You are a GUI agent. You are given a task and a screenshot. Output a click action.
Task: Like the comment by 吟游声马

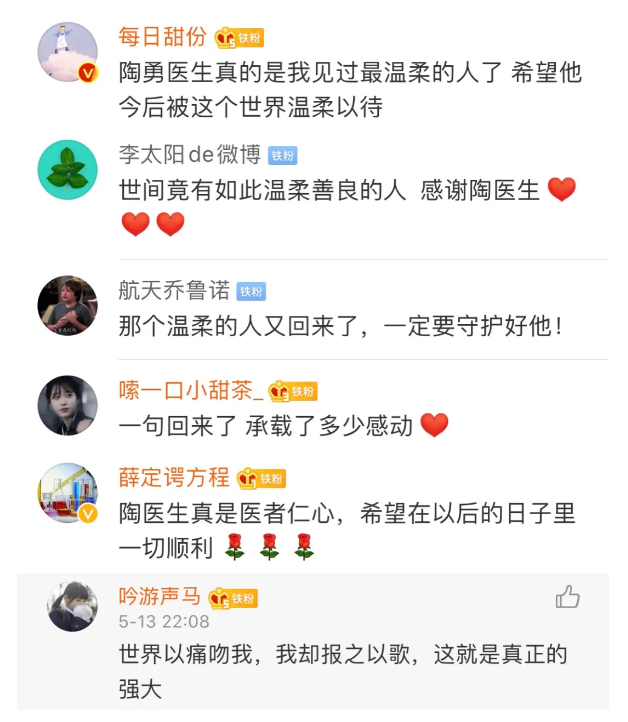tap(568, 598)
